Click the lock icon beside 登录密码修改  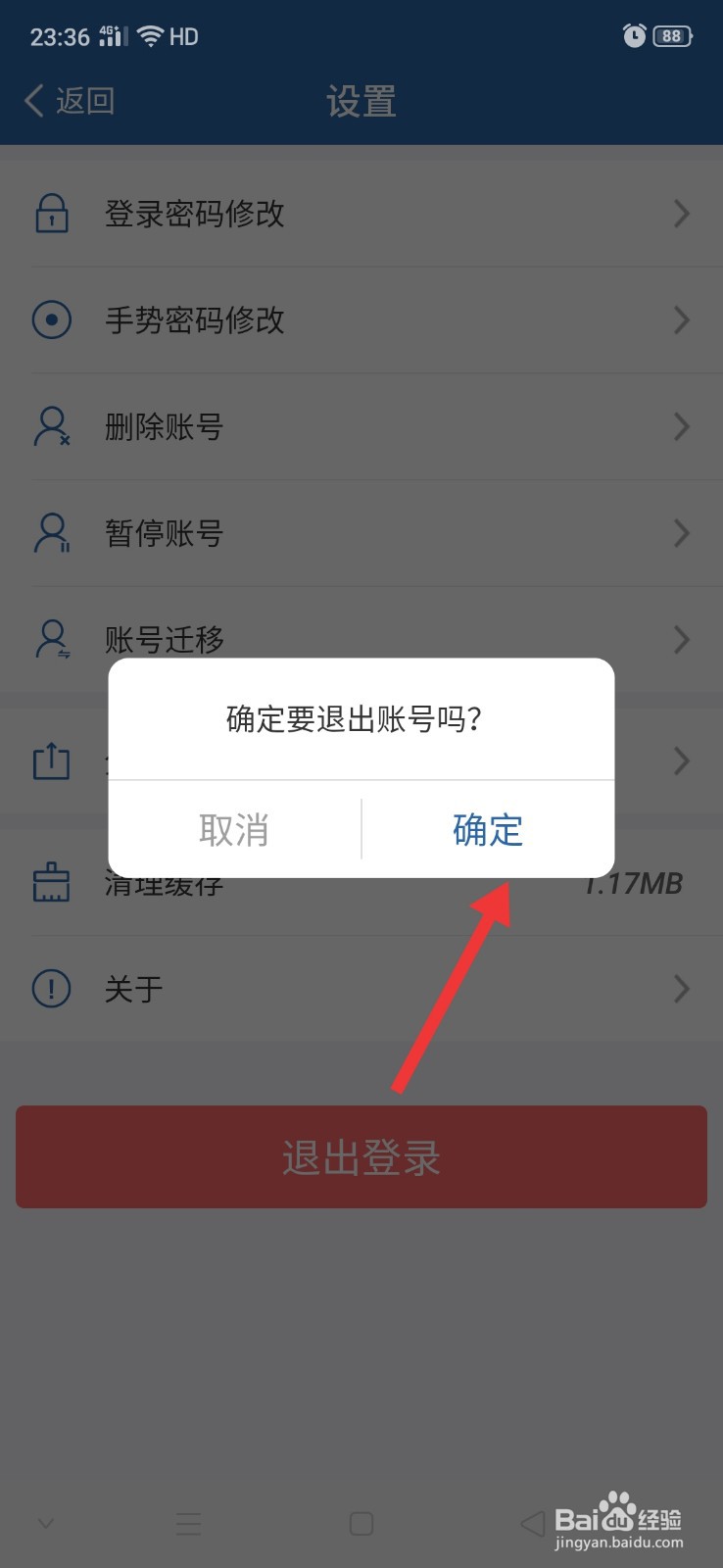tap(51, 213)
